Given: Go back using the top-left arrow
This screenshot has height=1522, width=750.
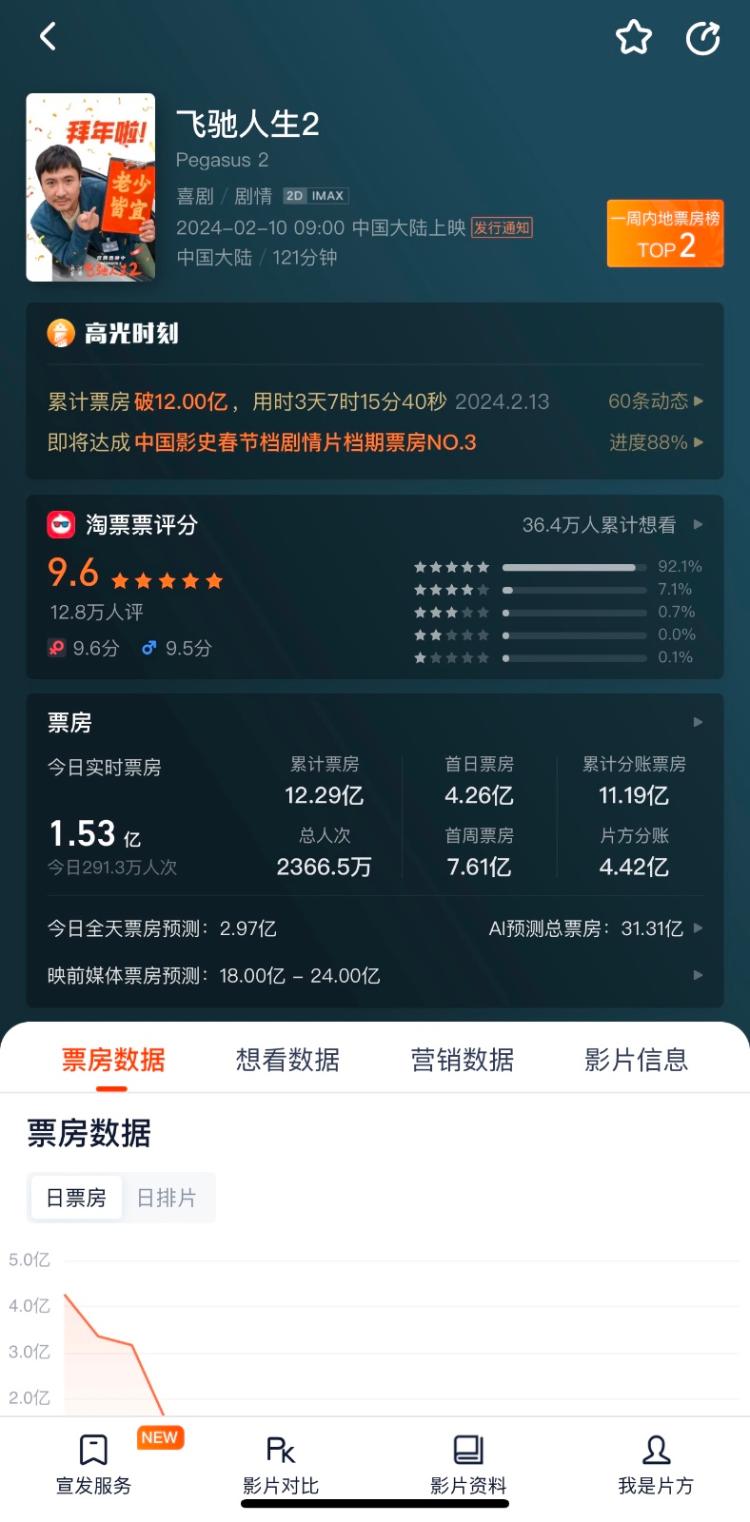Looking at the screenshot, I should click(47, 37).
